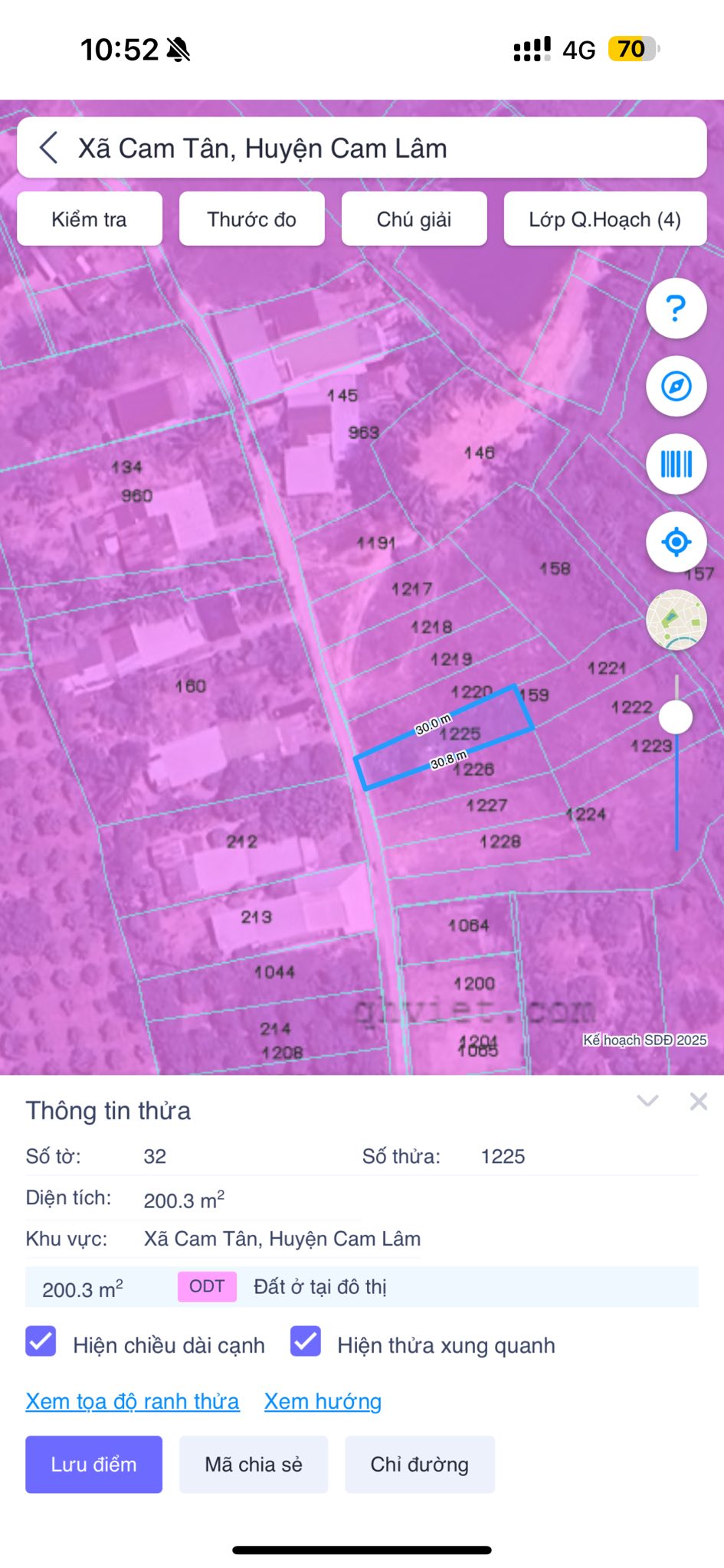Open the Xem hướng link

323,1401
